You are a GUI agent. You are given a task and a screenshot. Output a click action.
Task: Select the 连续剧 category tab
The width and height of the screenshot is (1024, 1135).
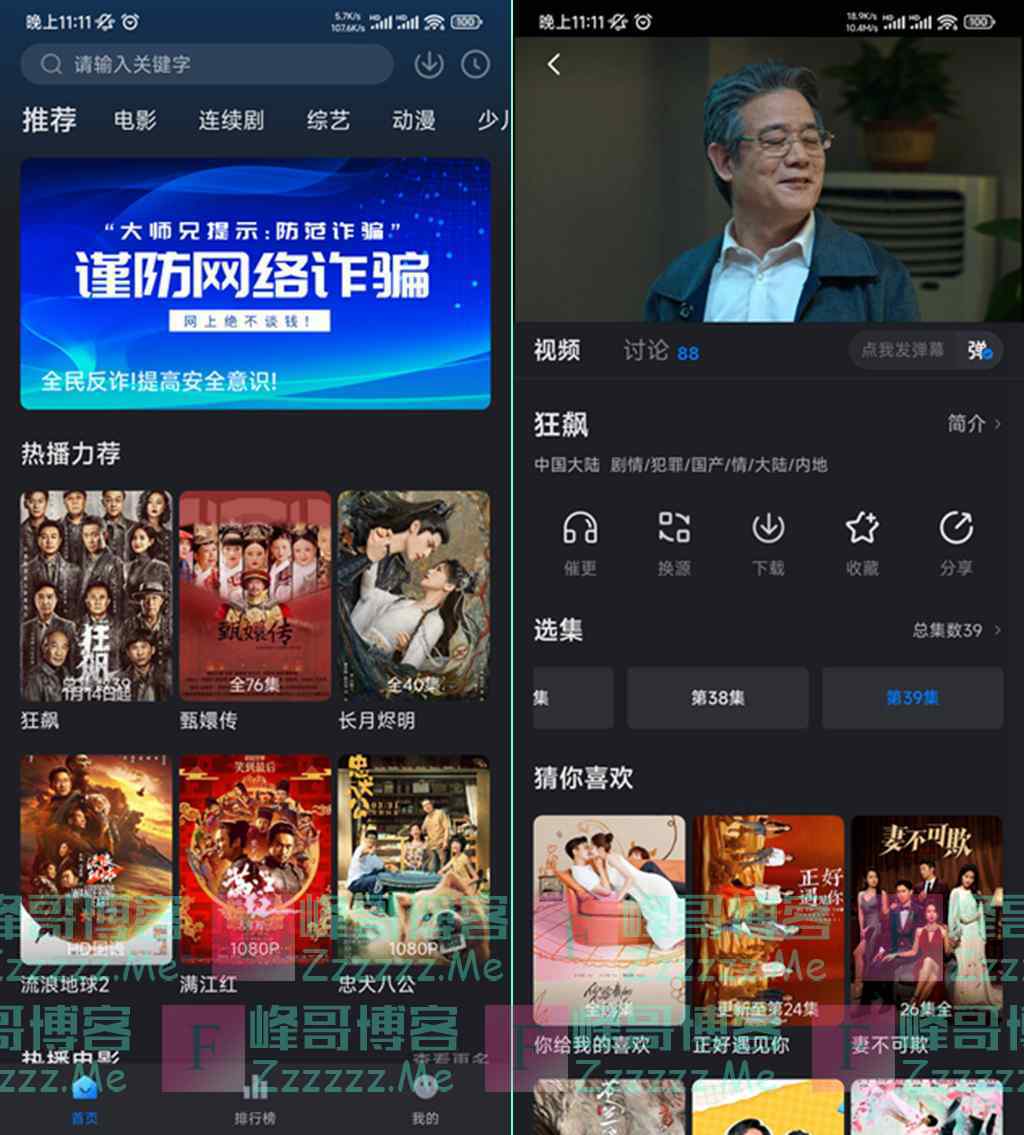point(231,121)
